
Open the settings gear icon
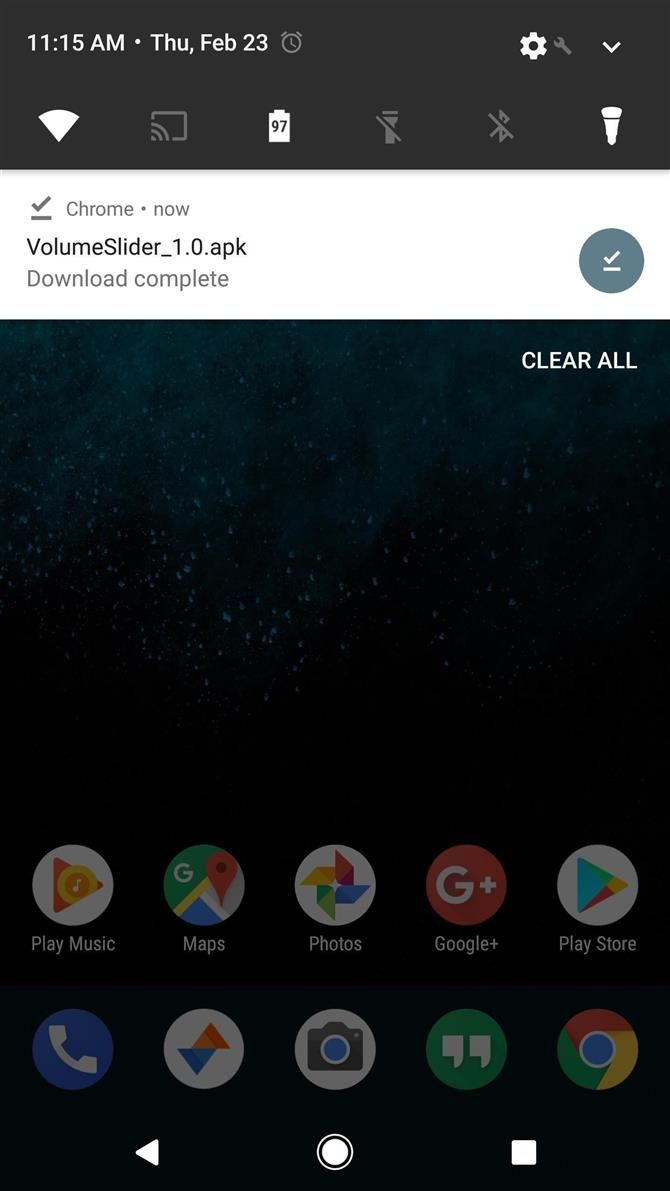[534, 45]
